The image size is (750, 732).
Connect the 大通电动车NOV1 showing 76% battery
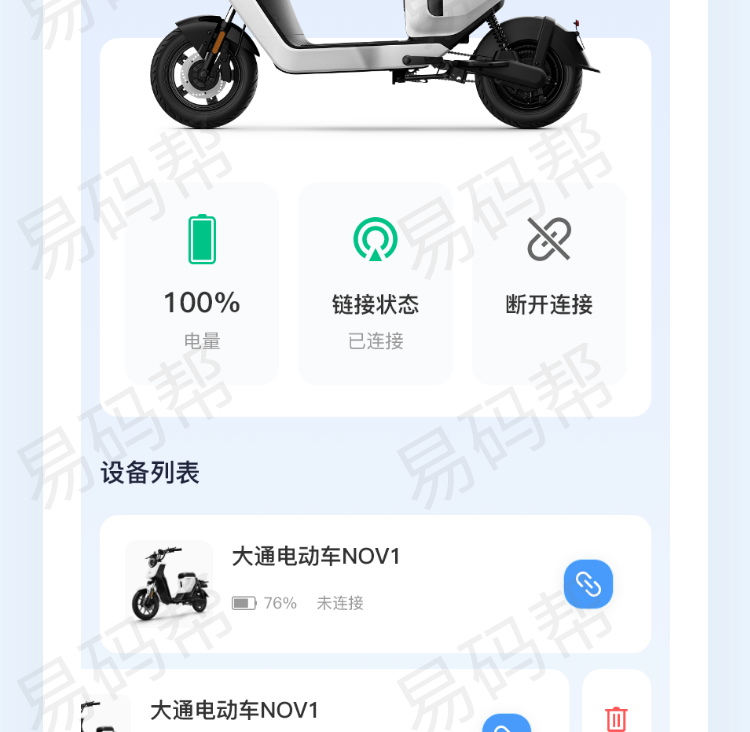point(588,584)
